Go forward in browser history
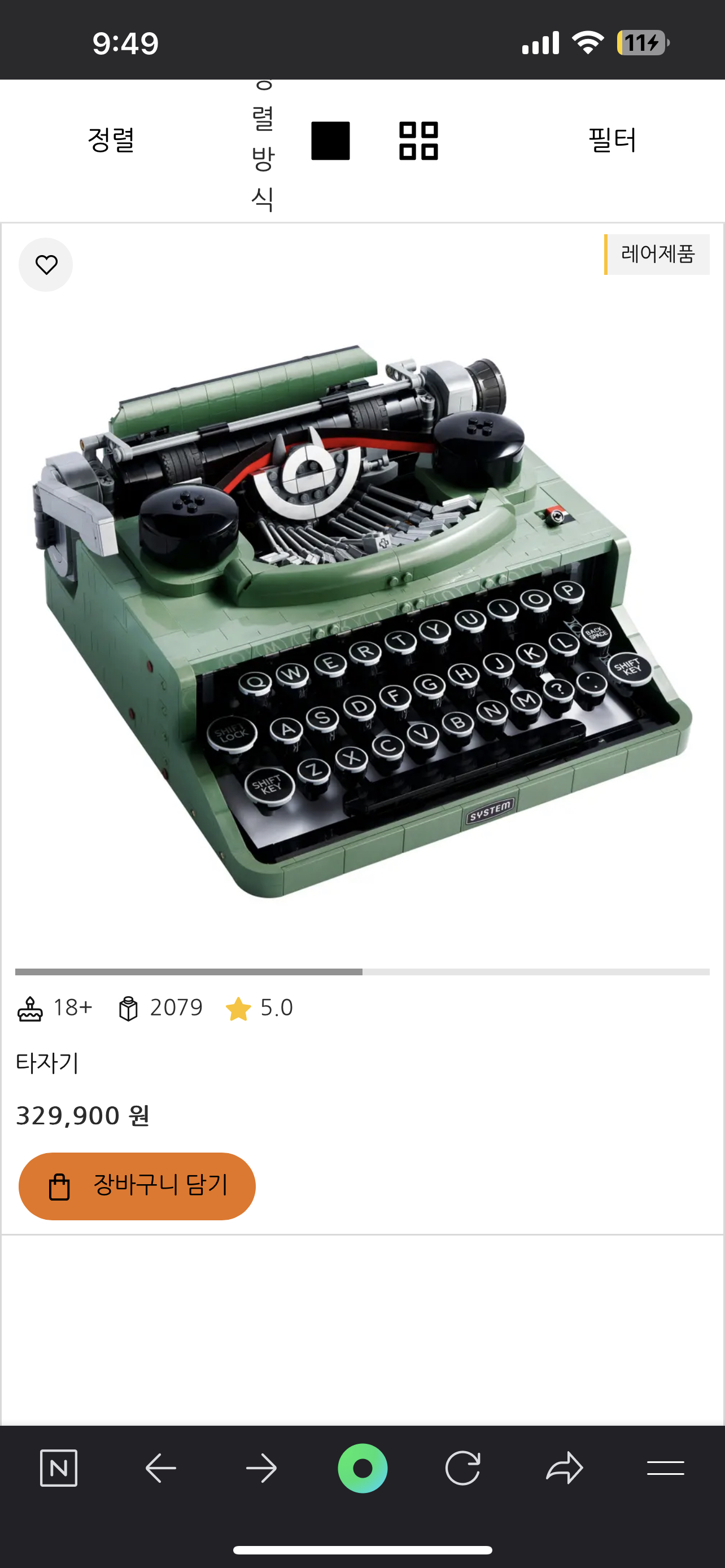Screen dimensions: 725x1568 [x=261, y=1468]
